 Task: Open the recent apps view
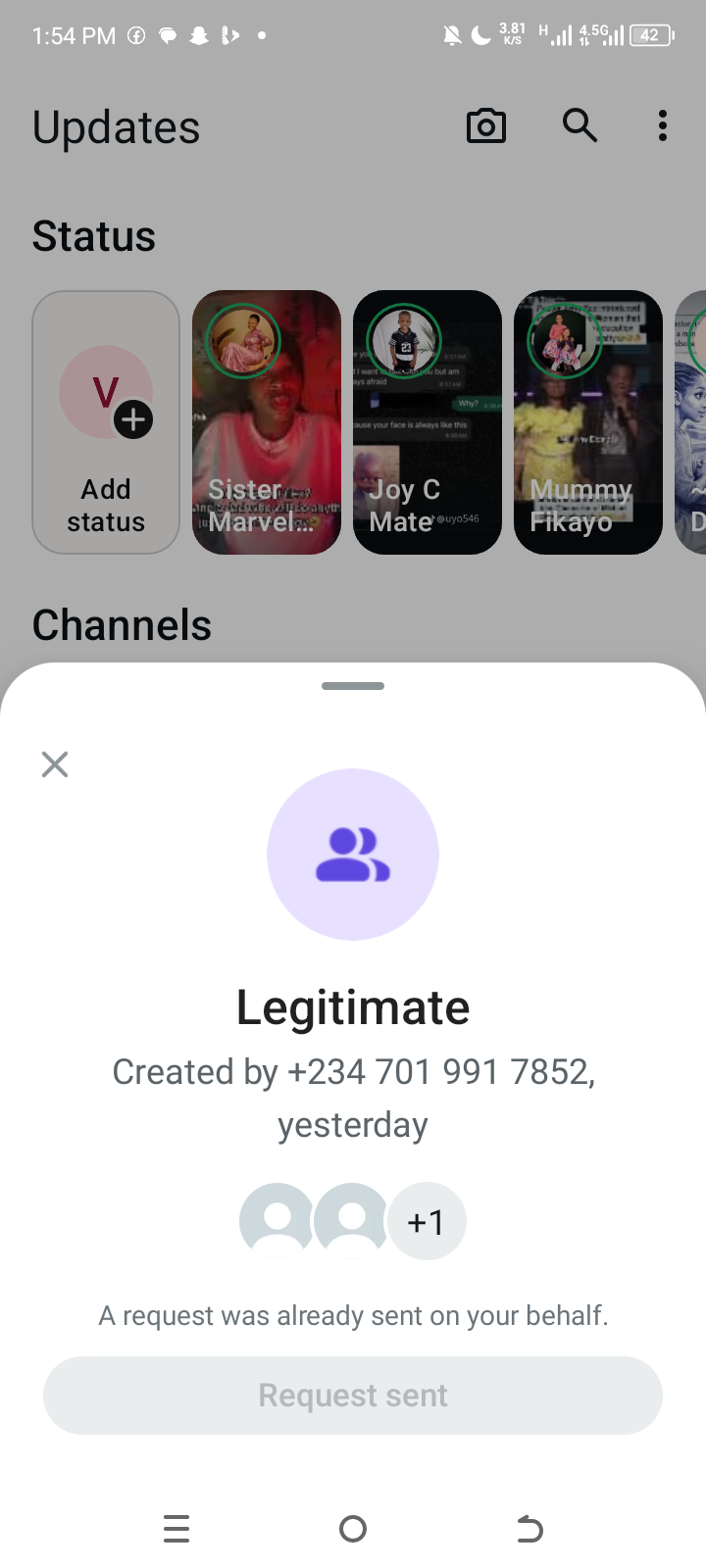point(176,1529)
